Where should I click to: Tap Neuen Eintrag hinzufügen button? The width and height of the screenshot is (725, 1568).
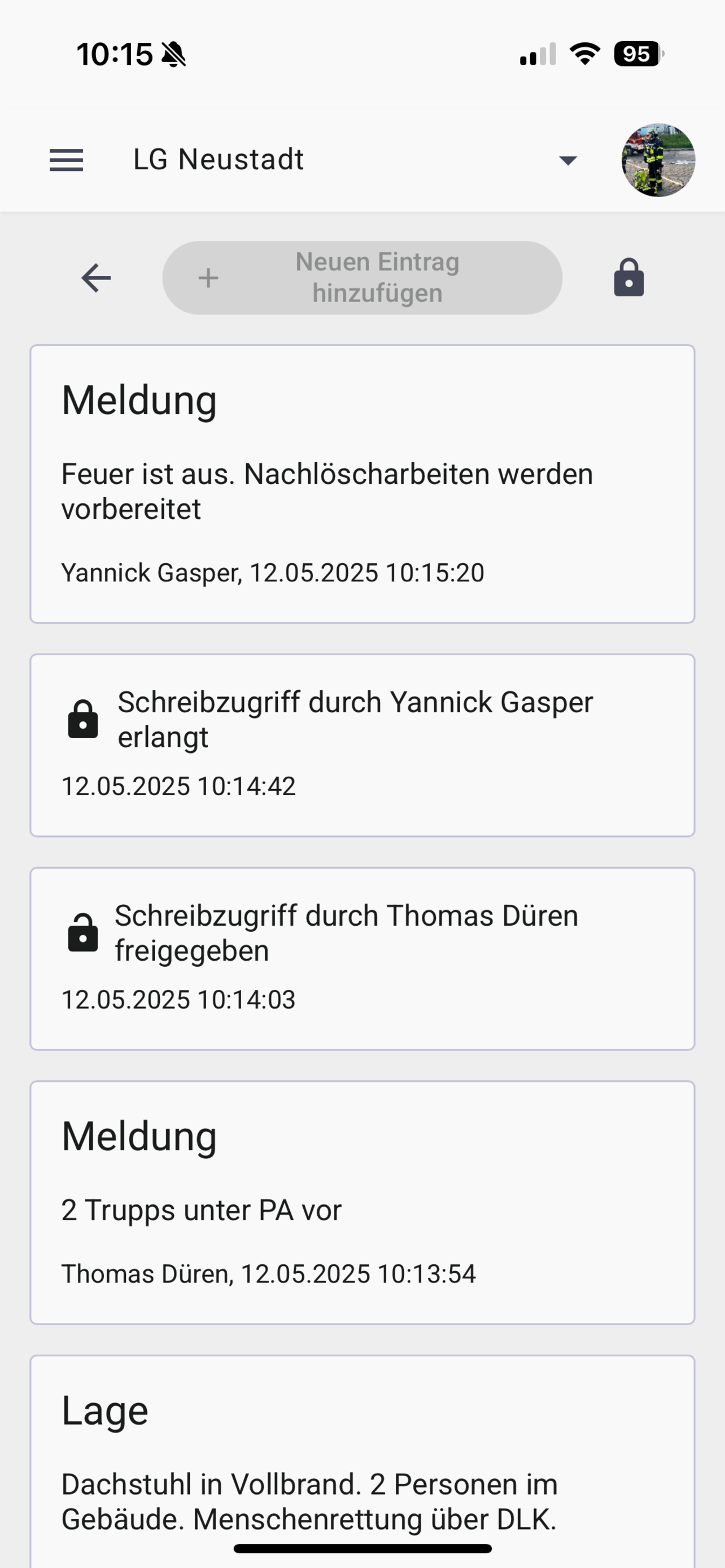click(362, 278)
